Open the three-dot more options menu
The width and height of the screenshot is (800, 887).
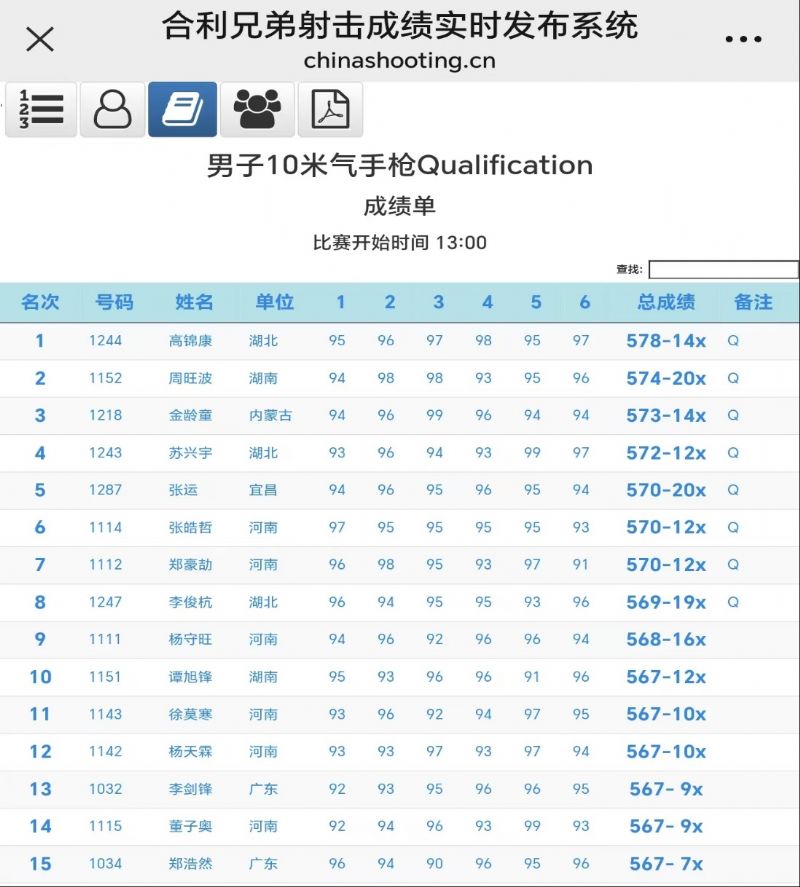click(x=743, y=40)
